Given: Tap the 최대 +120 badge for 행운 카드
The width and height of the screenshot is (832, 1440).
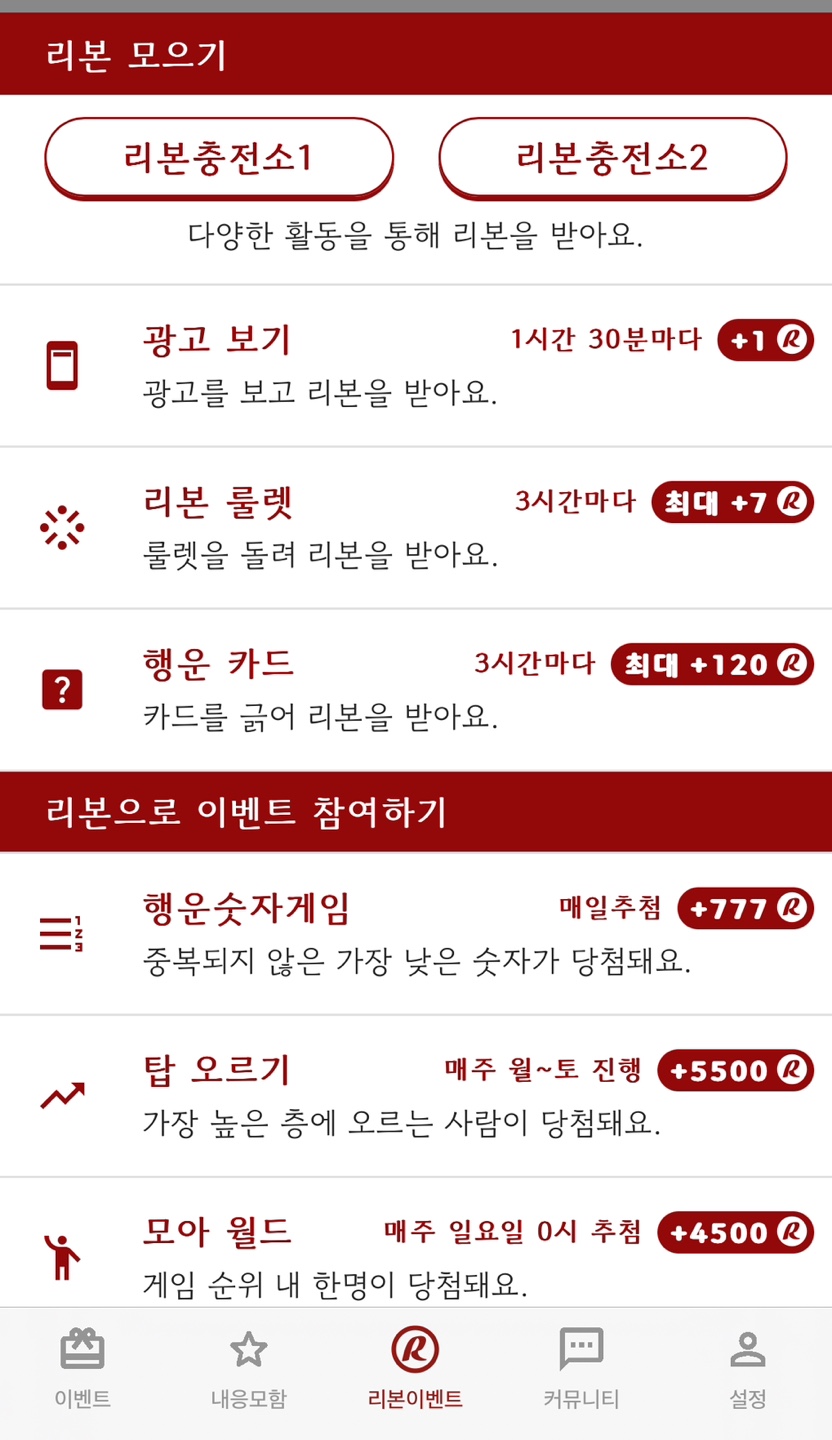Looking at the screenshot, I should click(711, 664).
